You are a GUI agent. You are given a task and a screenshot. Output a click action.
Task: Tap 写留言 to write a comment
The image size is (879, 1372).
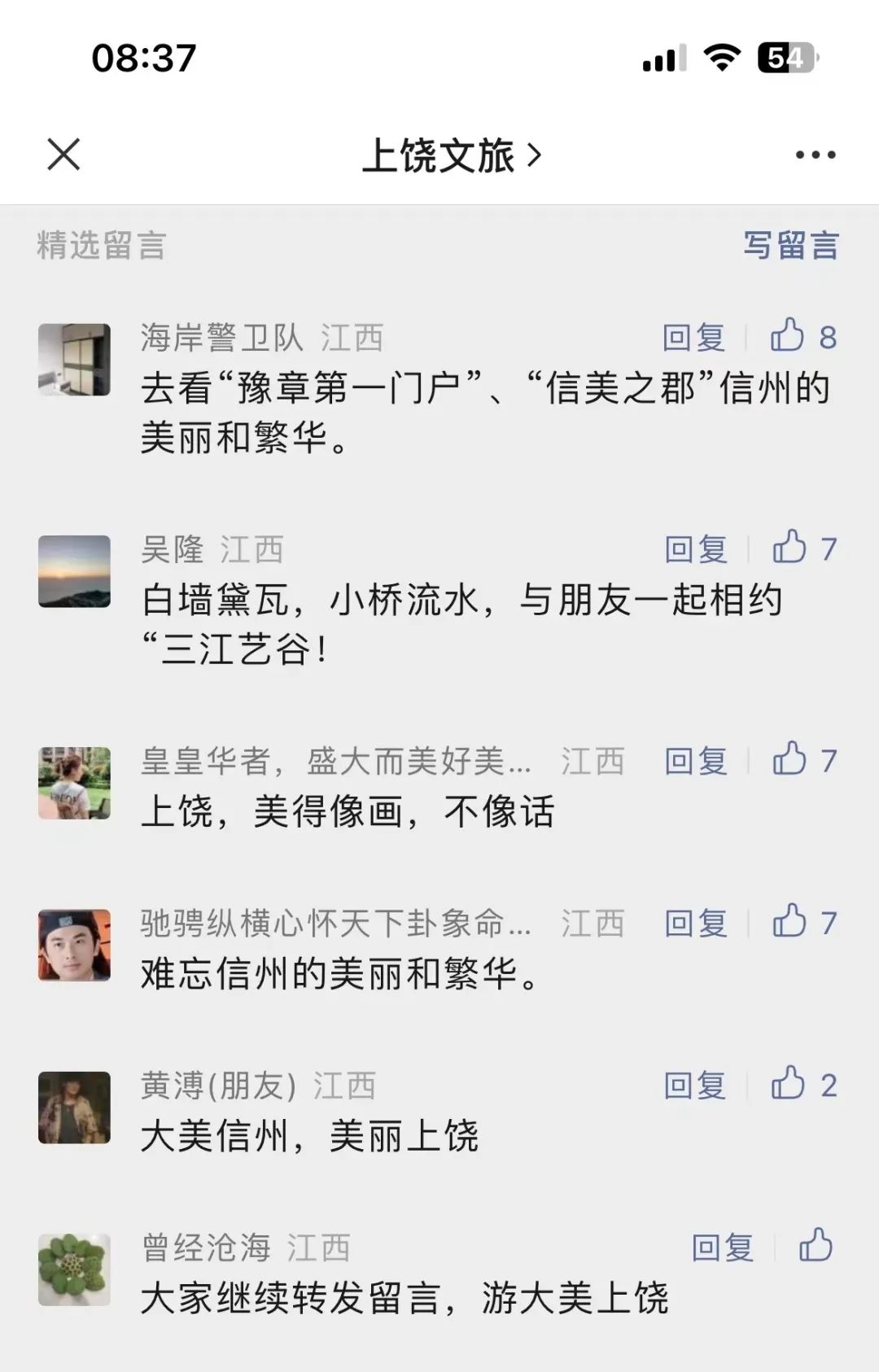click(790, 246)
